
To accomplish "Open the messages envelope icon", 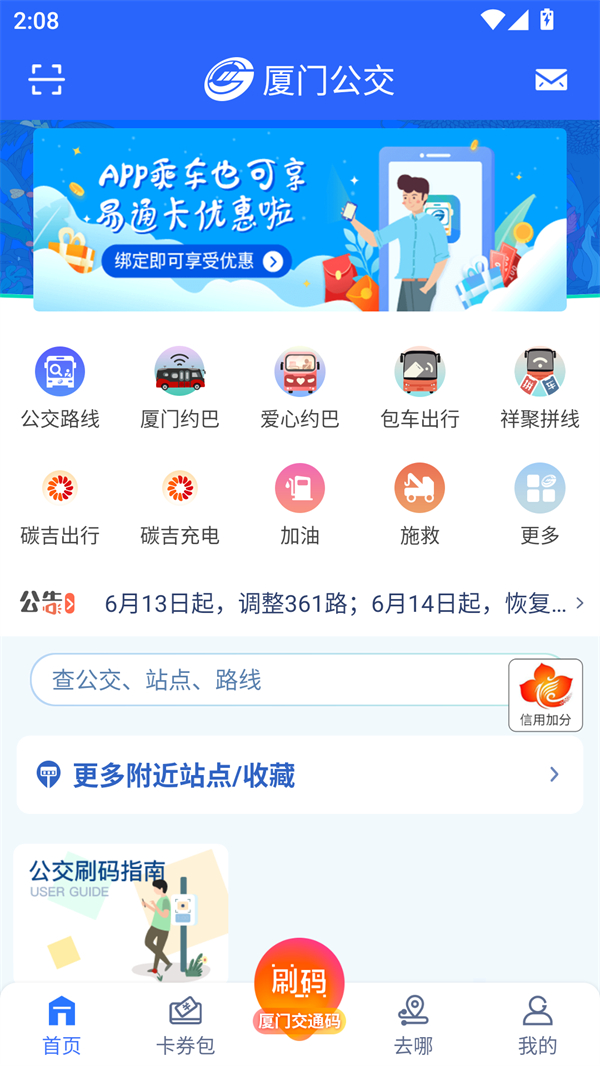I will 551,80.
